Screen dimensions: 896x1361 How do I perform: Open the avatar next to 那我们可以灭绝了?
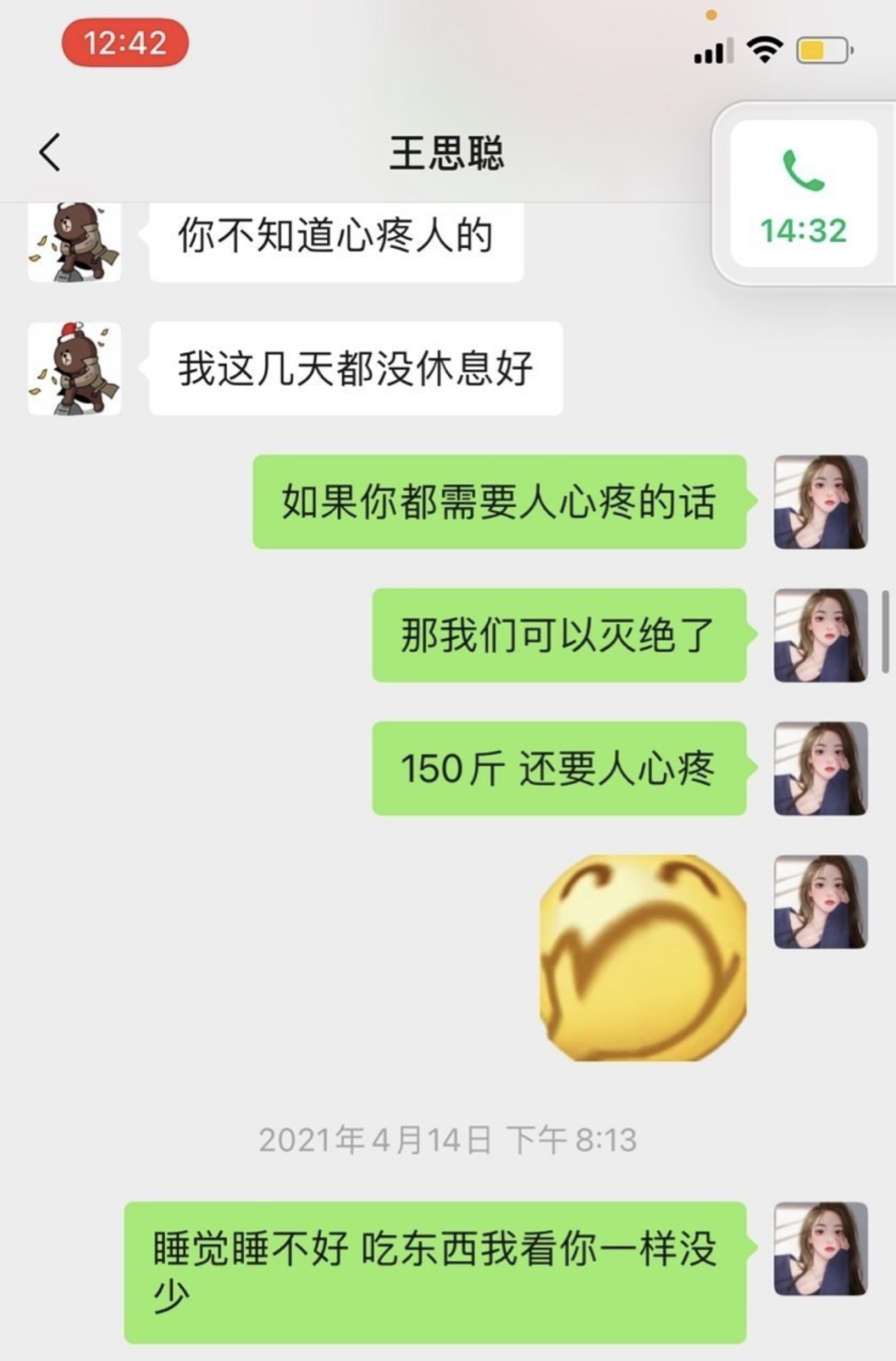(x=821, y=636)
